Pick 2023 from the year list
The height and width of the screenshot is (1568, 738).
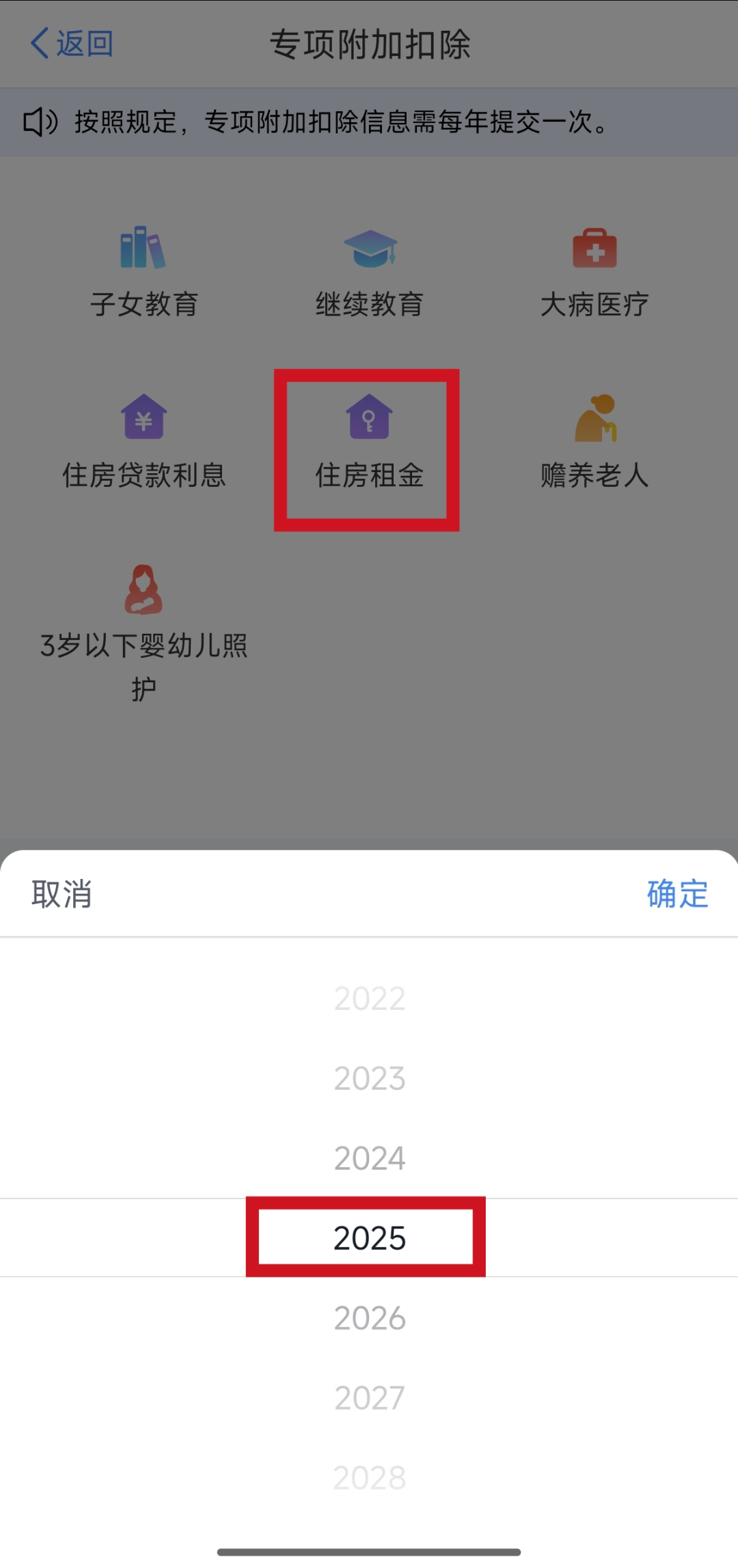(x=370, y=1078)
